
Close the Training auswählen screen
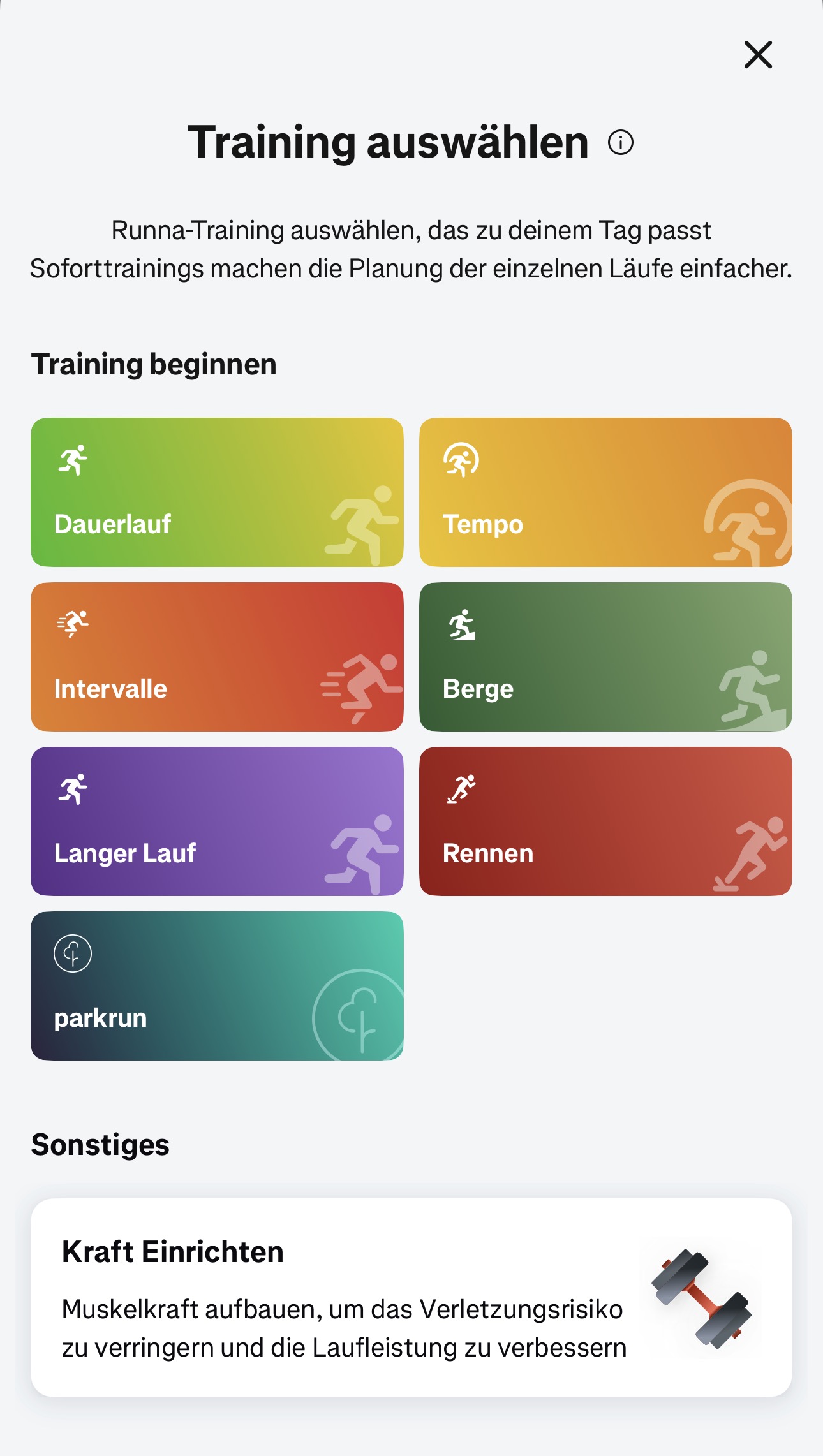pos(758,55)
